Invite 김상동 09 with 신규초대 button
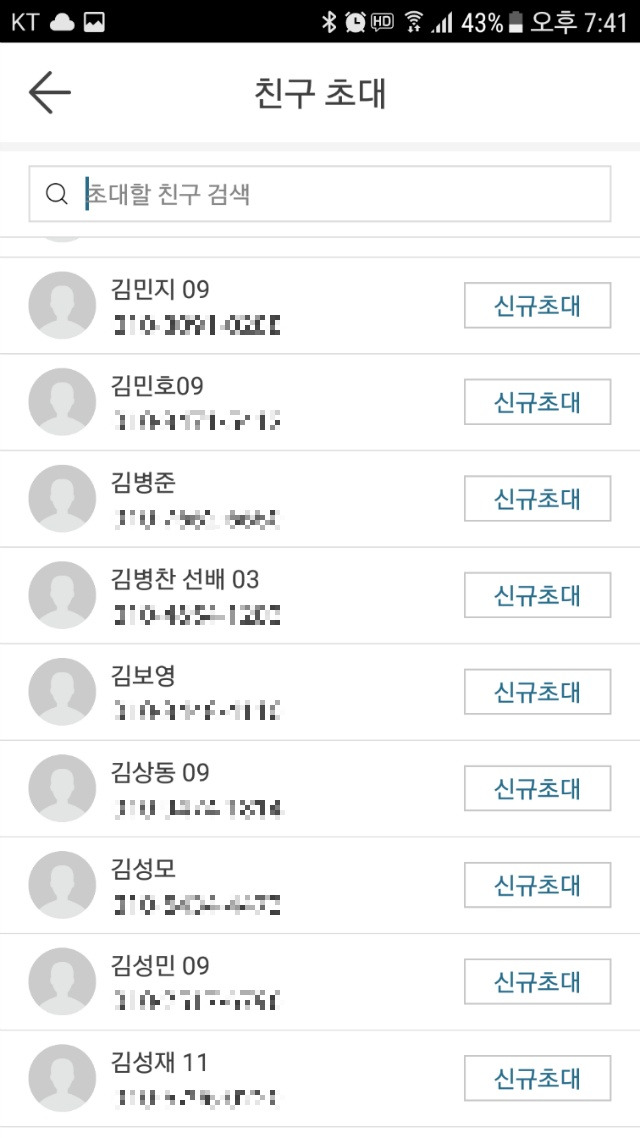 point(538,788)
